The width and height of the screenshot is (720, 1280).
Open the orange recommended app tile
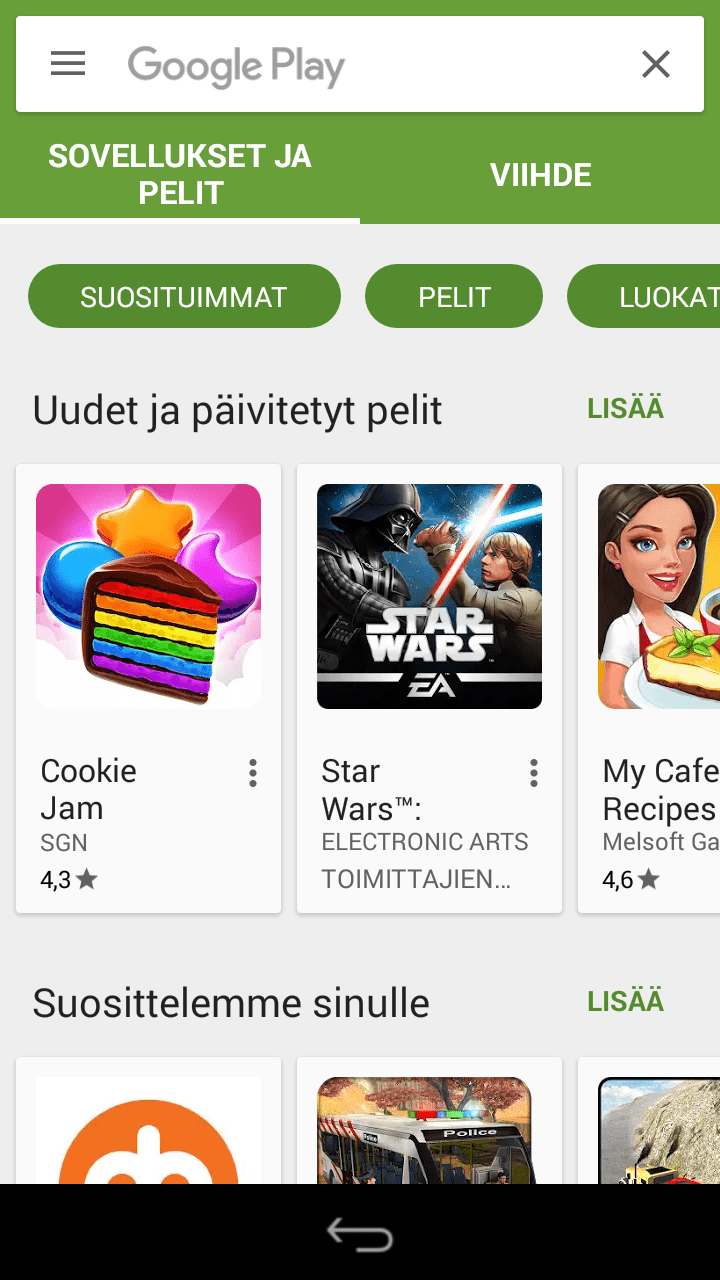click(x=148, y=1130)
